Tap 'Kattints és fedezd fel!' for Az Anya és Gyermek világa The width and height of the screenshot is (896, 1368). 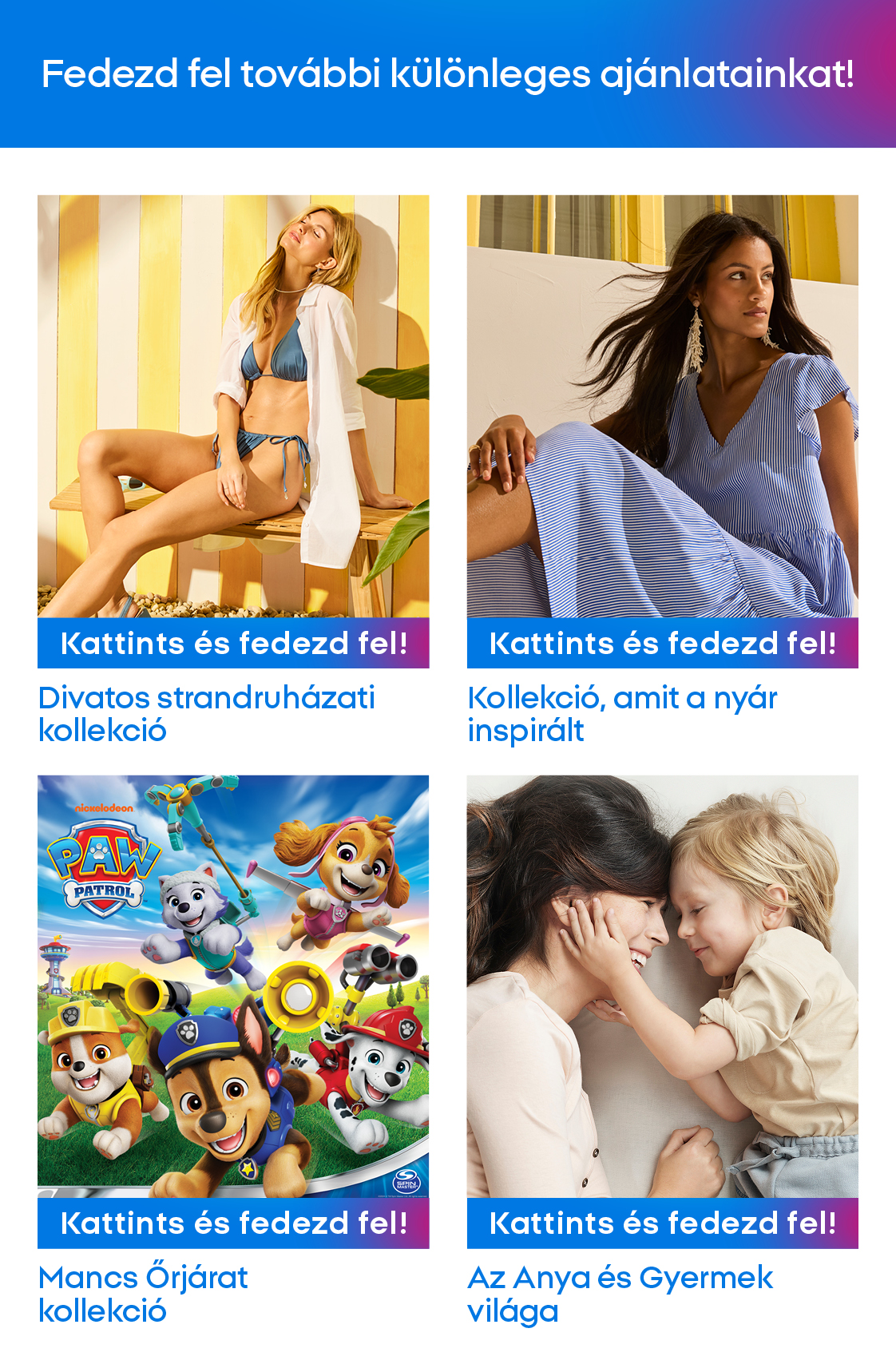tap(662, 1223)
